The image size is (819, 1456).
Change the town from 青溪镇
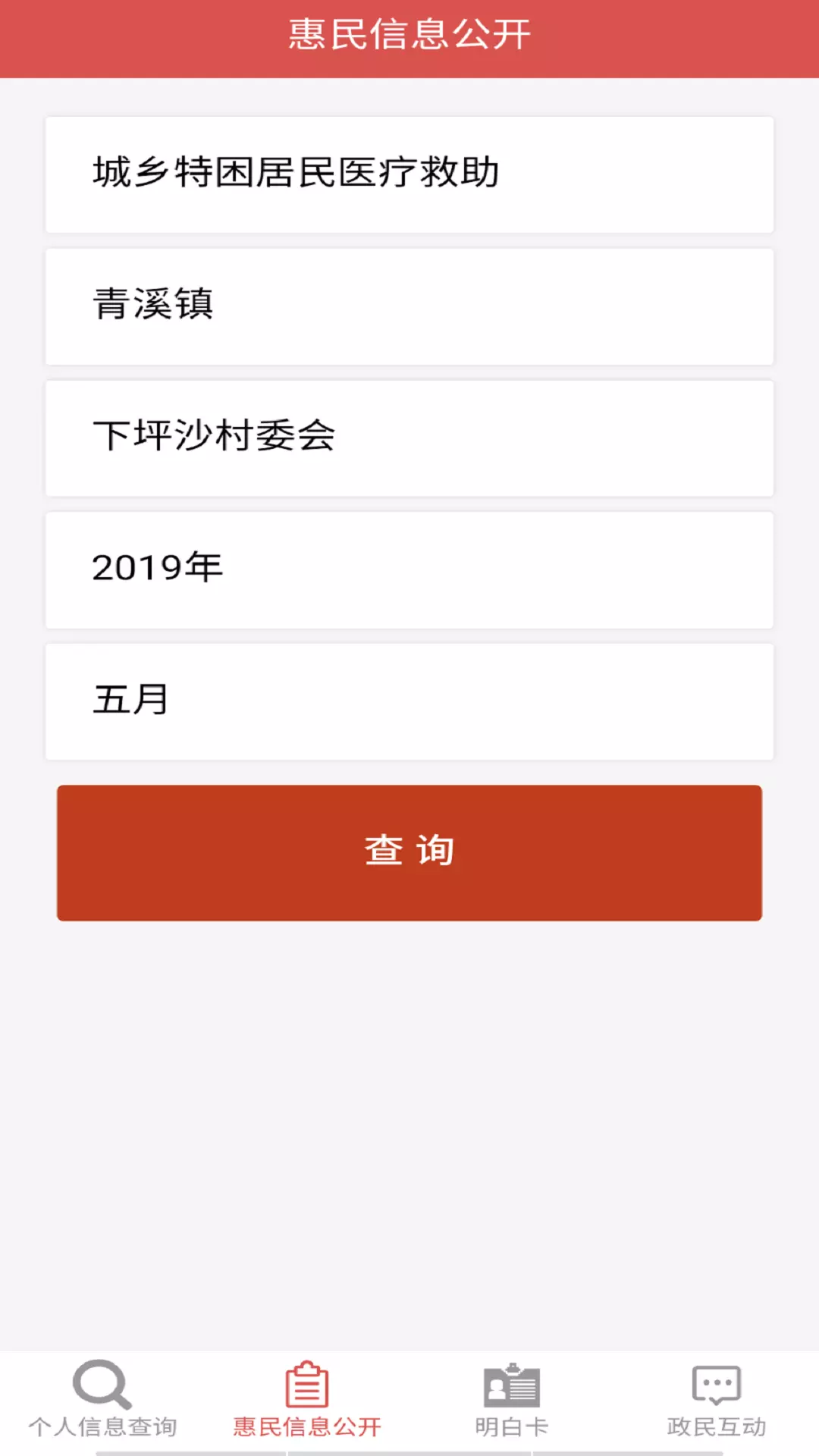[409, 306]
